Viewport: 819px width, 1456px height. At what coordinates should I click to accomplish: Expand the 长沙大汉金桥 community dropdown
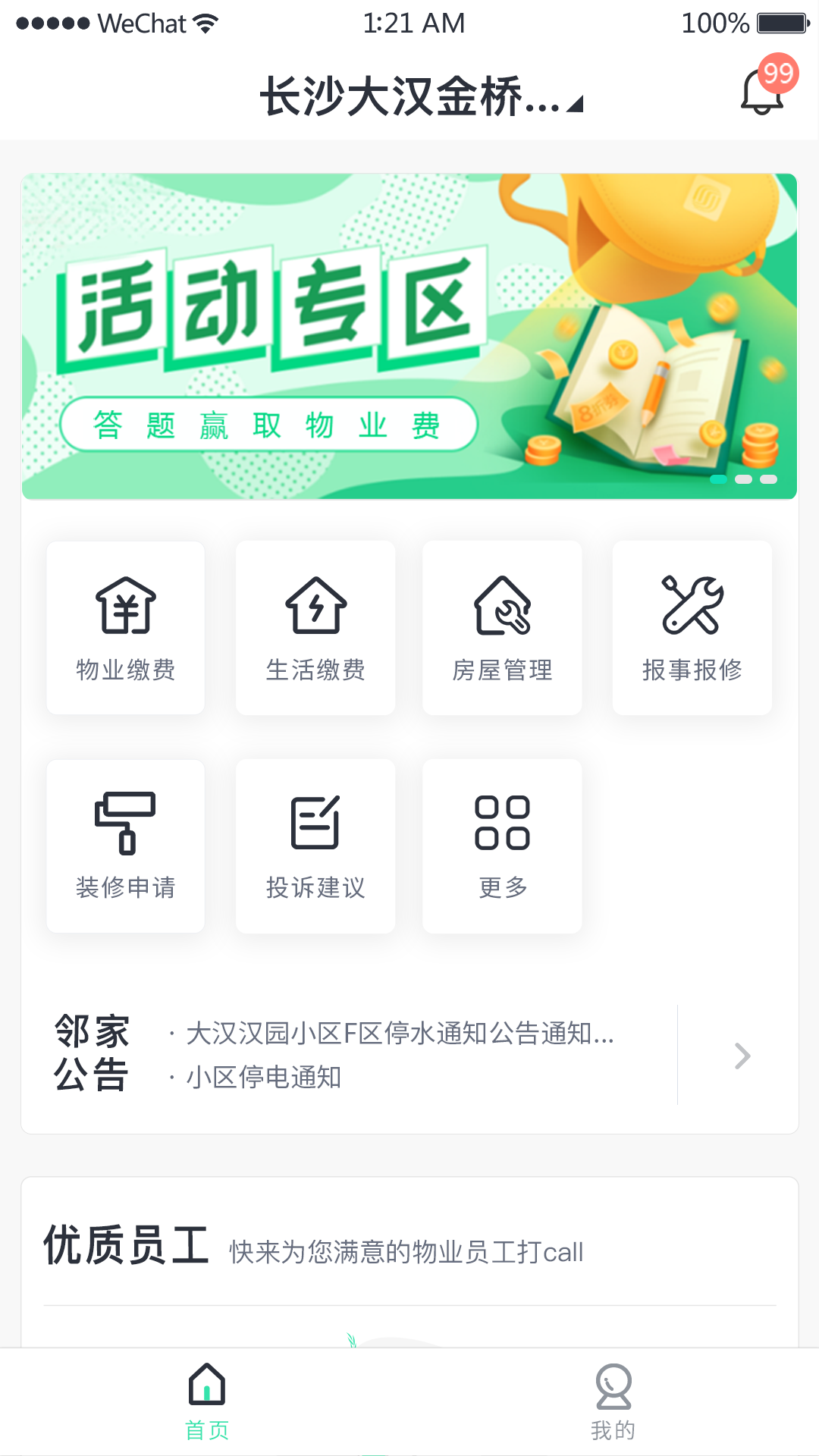pyautogui.click(x=421, y=97)
